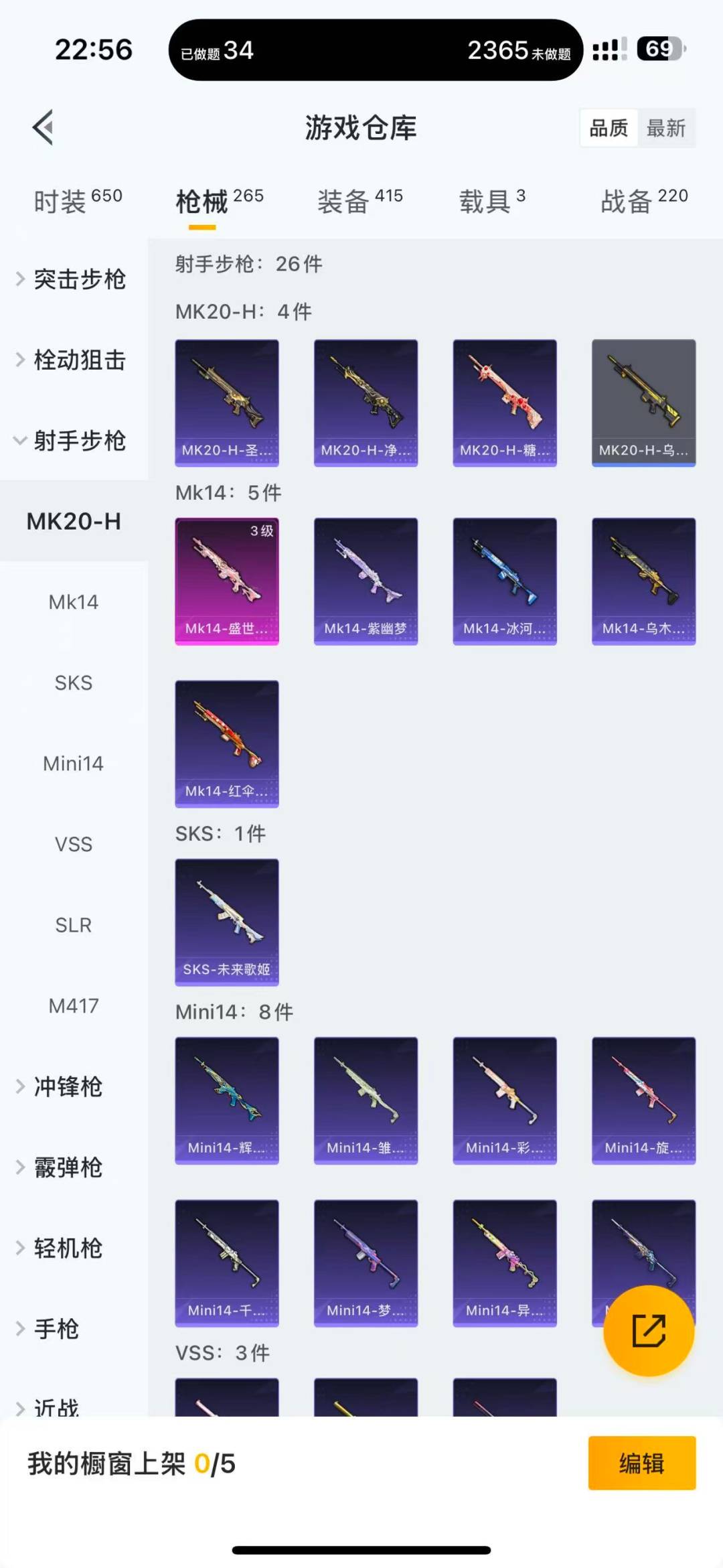Go back using the top-left arrow
The height and width of the screenshot is (1568, 723).
click(x=43, y=127)
